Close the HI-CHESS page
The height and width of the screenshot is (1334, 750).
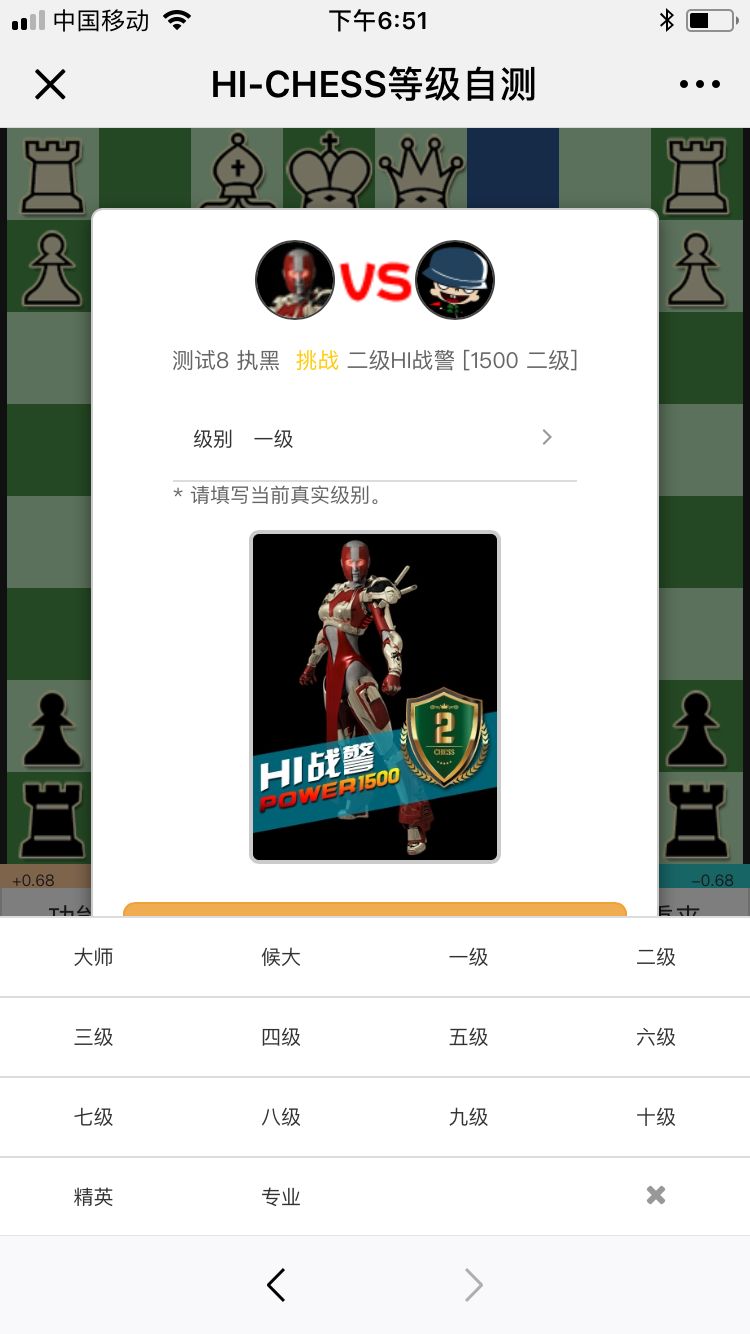pyautogui.click(x=49, y=85)
